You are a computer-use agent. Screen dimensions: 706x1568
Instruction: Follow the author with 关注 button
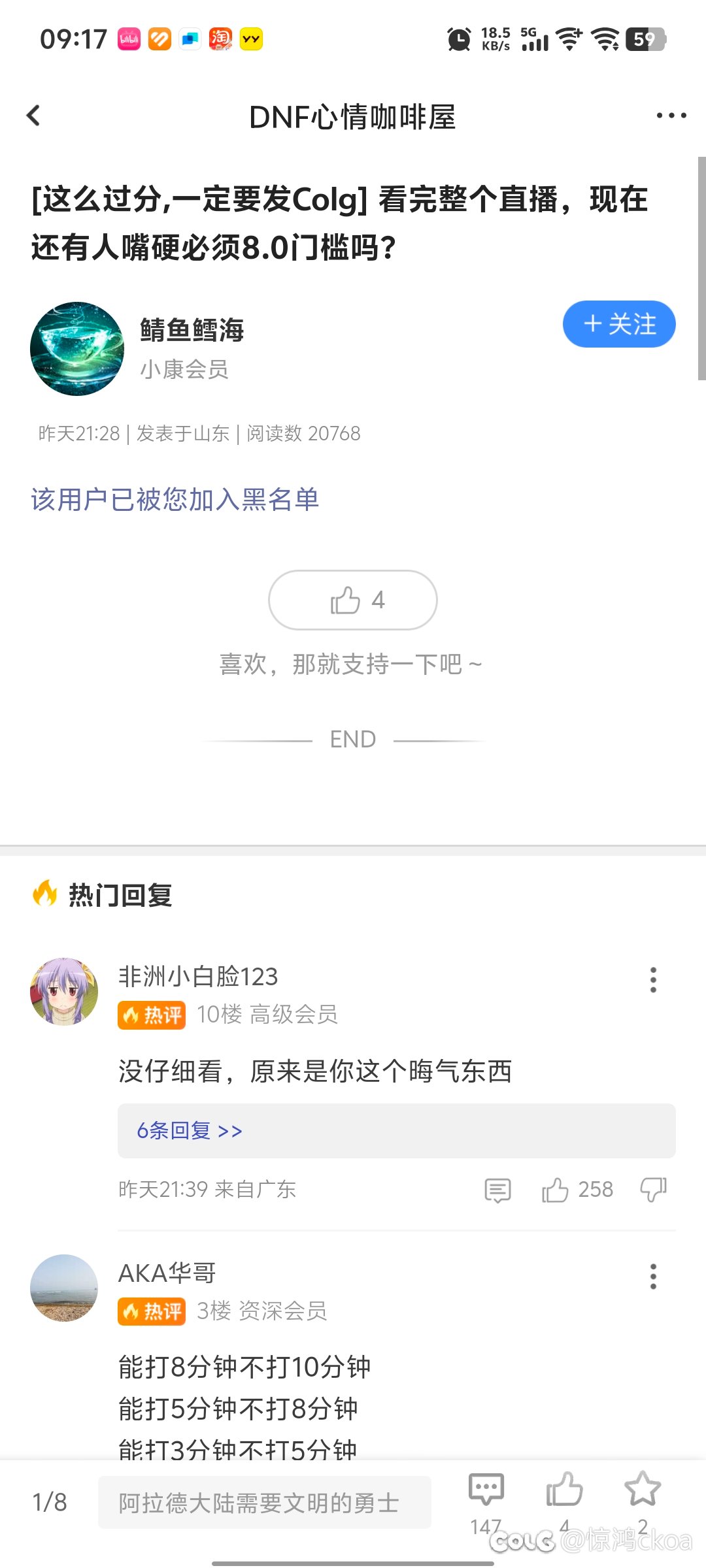(x=618, y=324)
